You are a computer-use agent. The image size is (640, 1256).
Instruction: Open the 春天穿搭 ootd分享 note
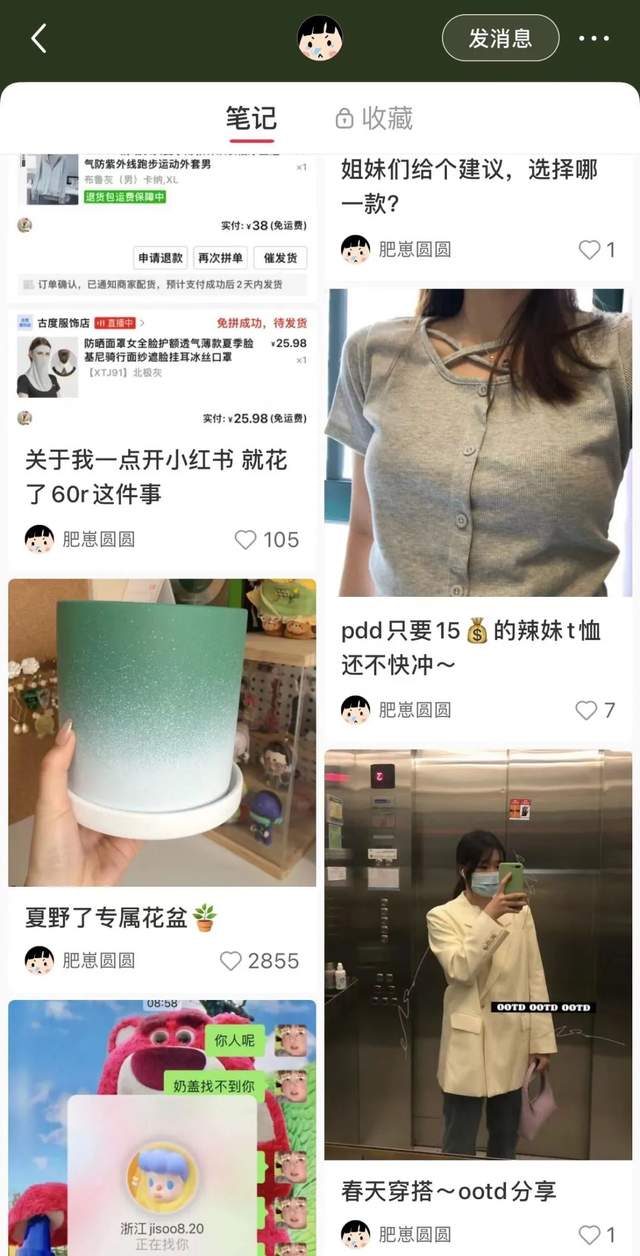pos(478,955)
